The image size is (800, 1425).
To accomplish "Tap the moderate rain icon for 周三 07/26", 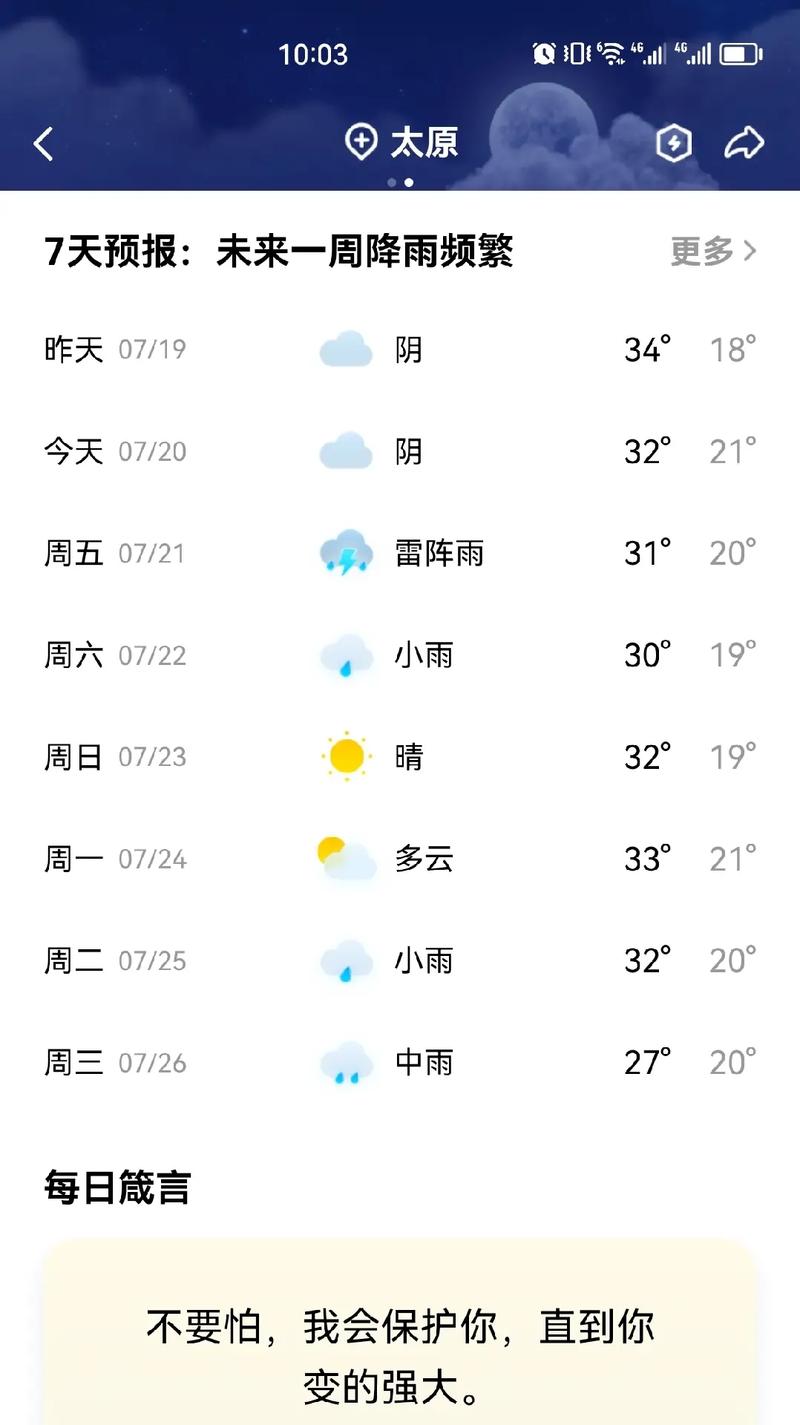I will pos(344,1062).
